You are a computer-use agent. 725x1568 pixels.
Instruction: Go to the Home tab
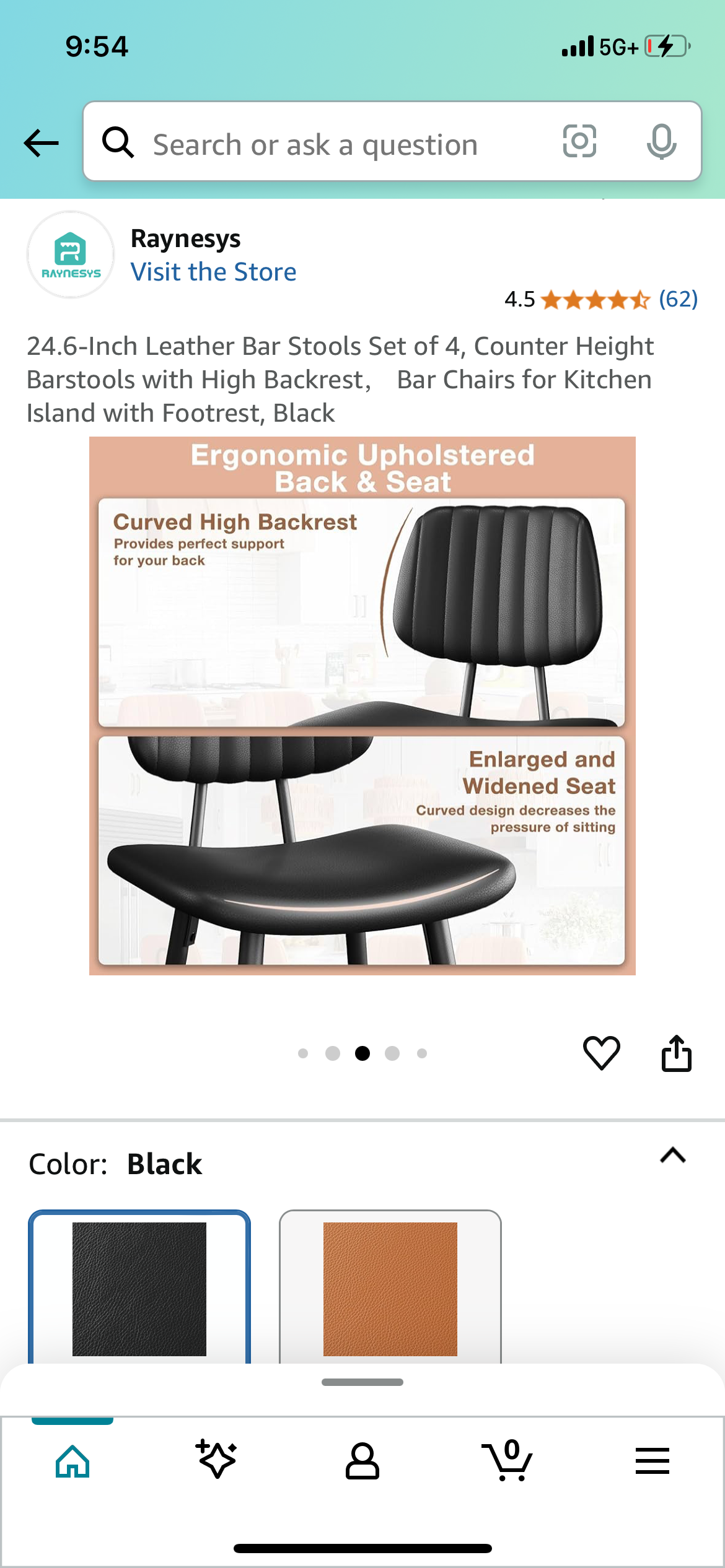72,1461
